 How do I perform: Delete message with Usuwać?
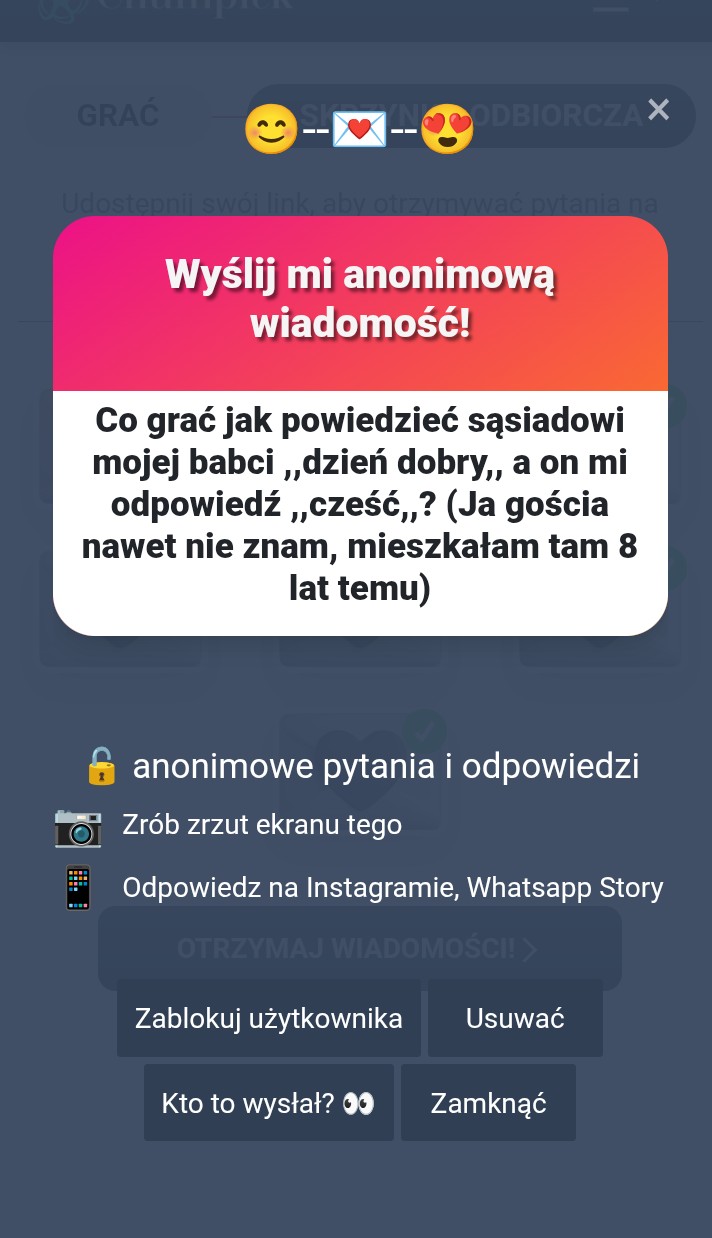(515, 1019)
